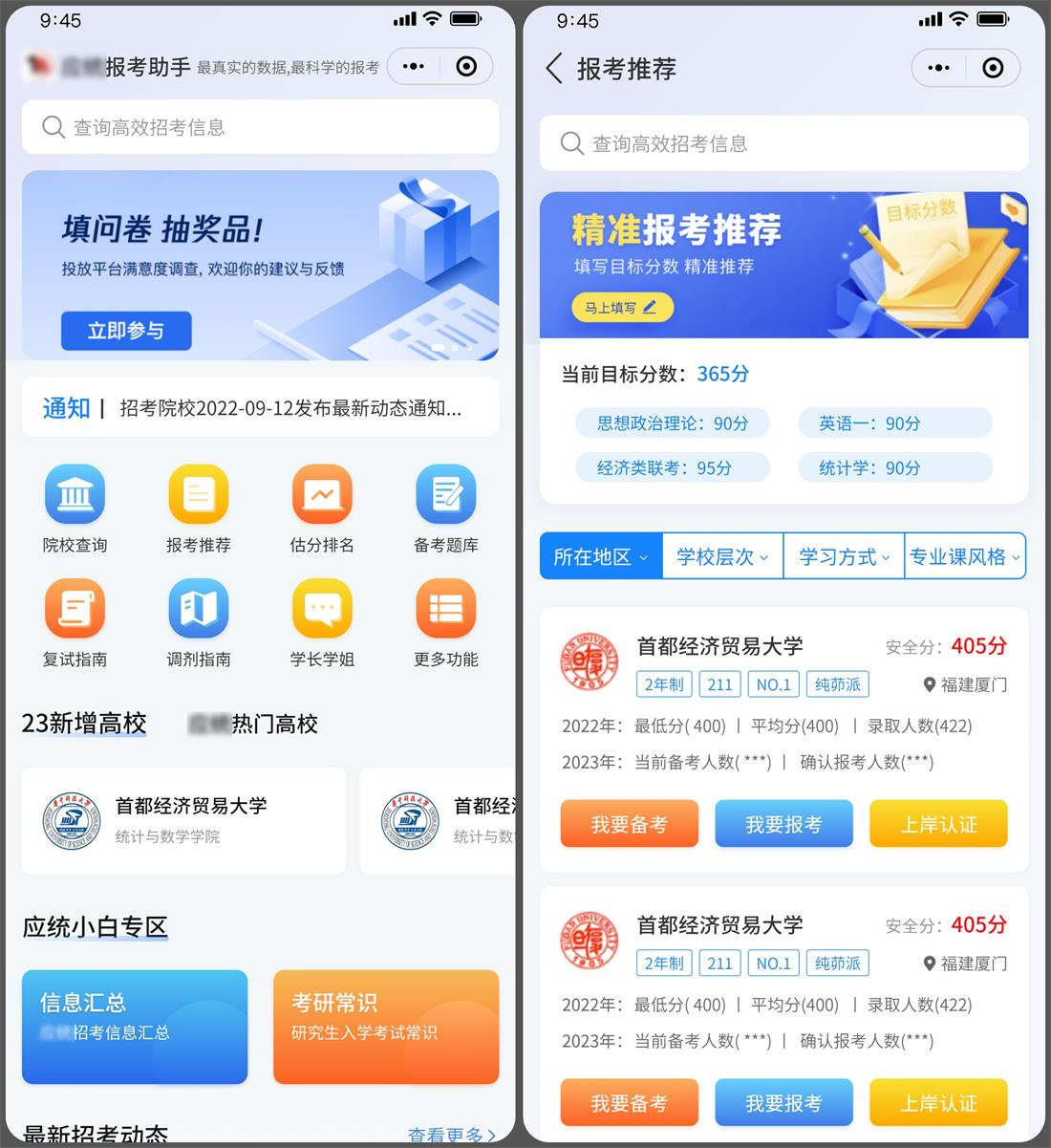Open the 通知 about 招考院校 updates

pyautogui.click(x=260, y=408)
